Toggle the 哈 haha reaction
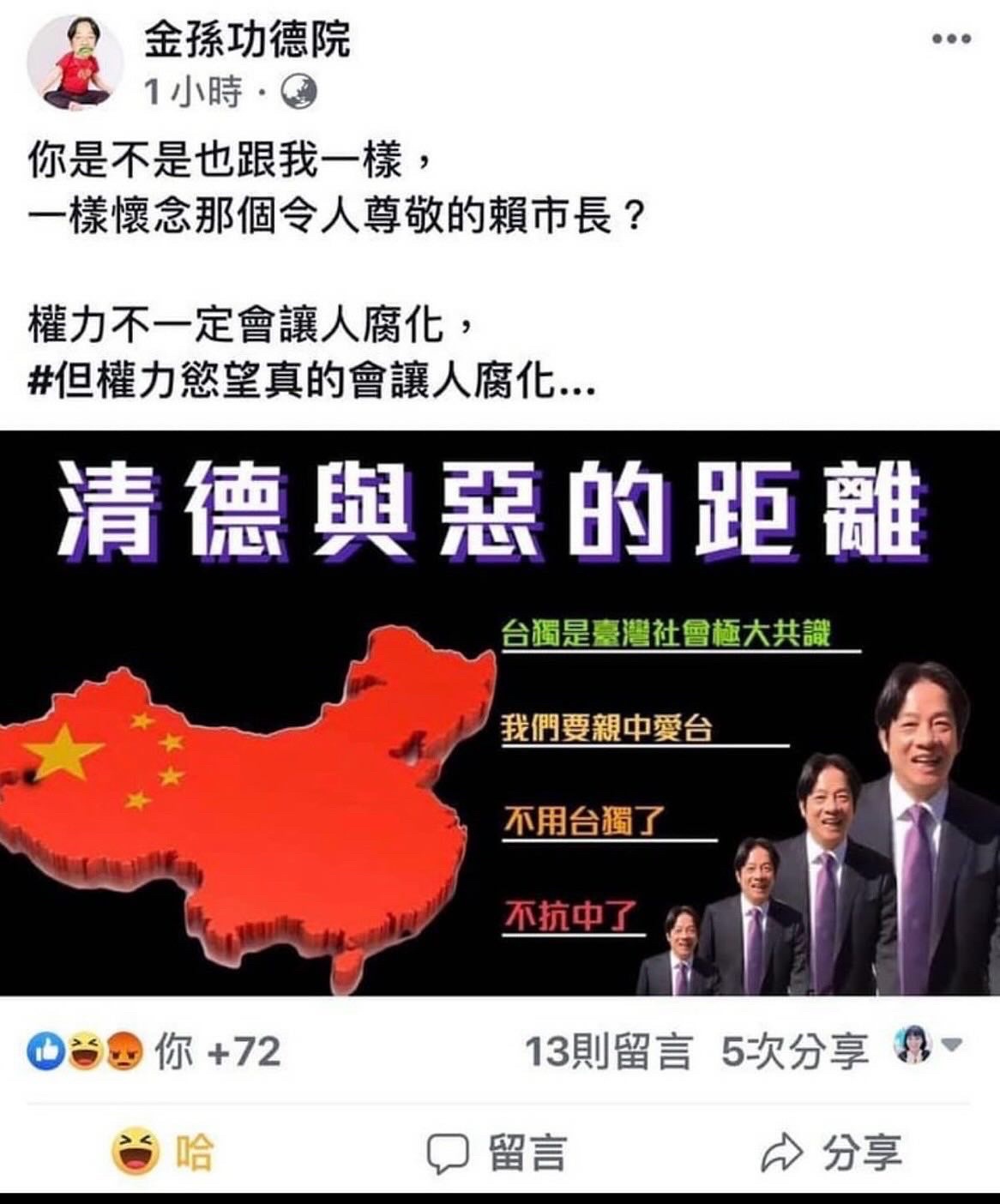The image size is (1000, 1204). point(163,1152)
